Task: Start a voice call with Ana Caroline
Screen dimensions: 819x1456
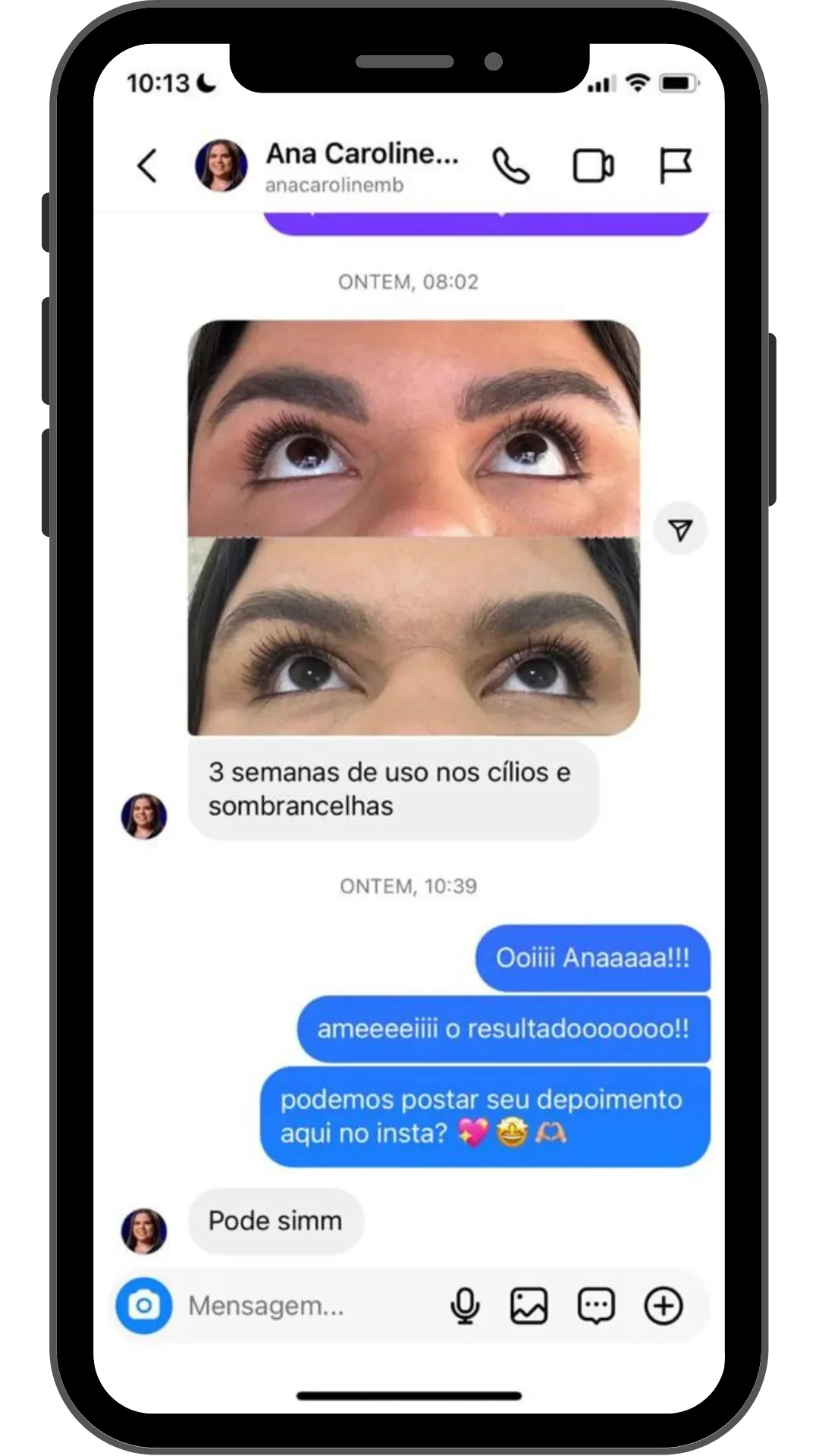Action: (511, 165)
